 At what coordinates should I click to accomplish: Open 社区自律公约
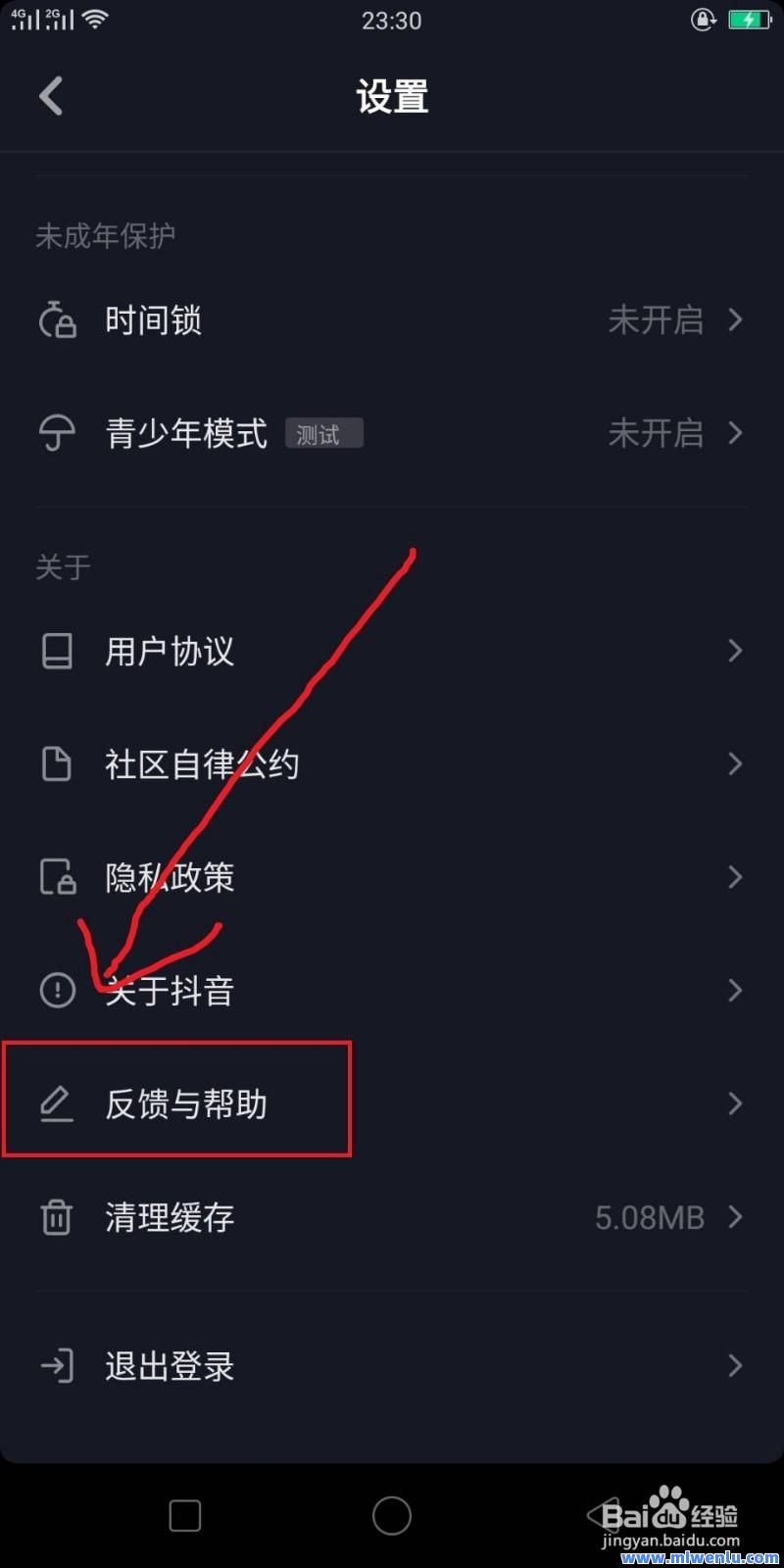pos(392,764)
